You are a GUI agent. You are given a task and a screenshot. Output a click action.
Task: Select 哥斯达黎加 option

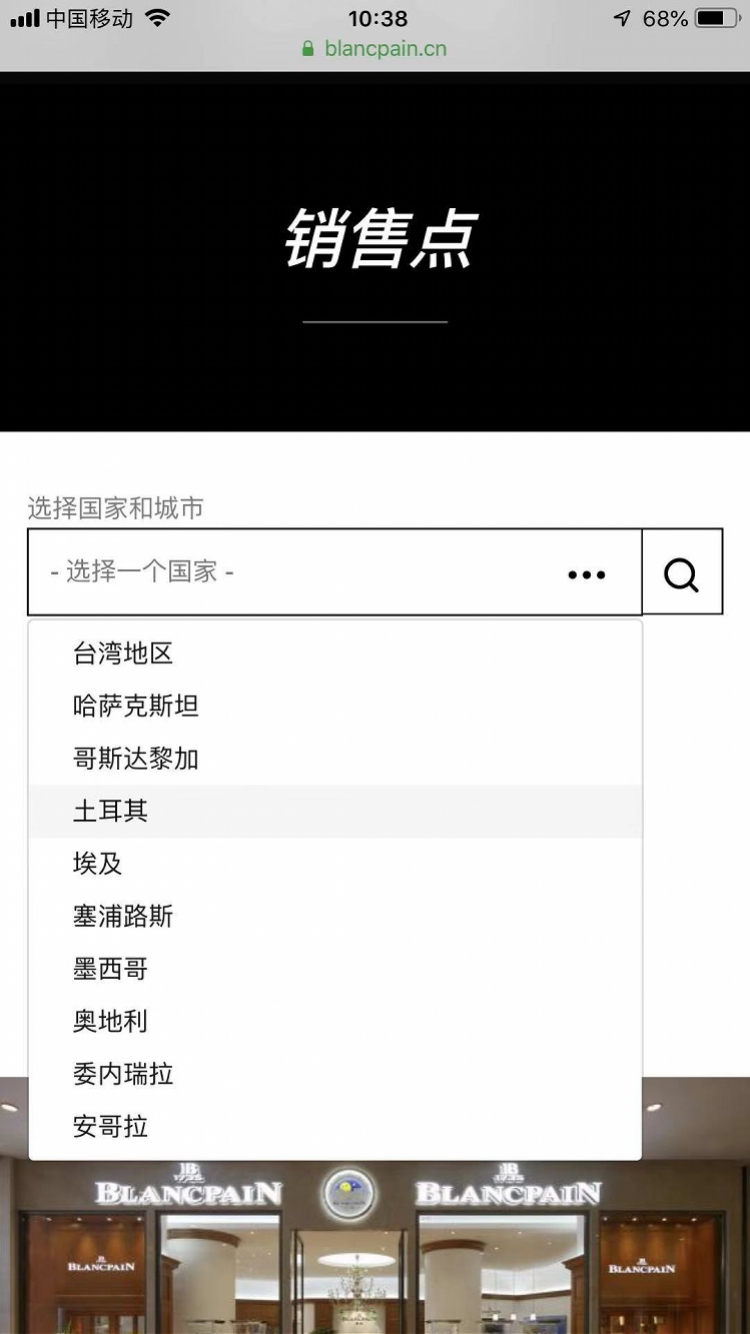335,759
